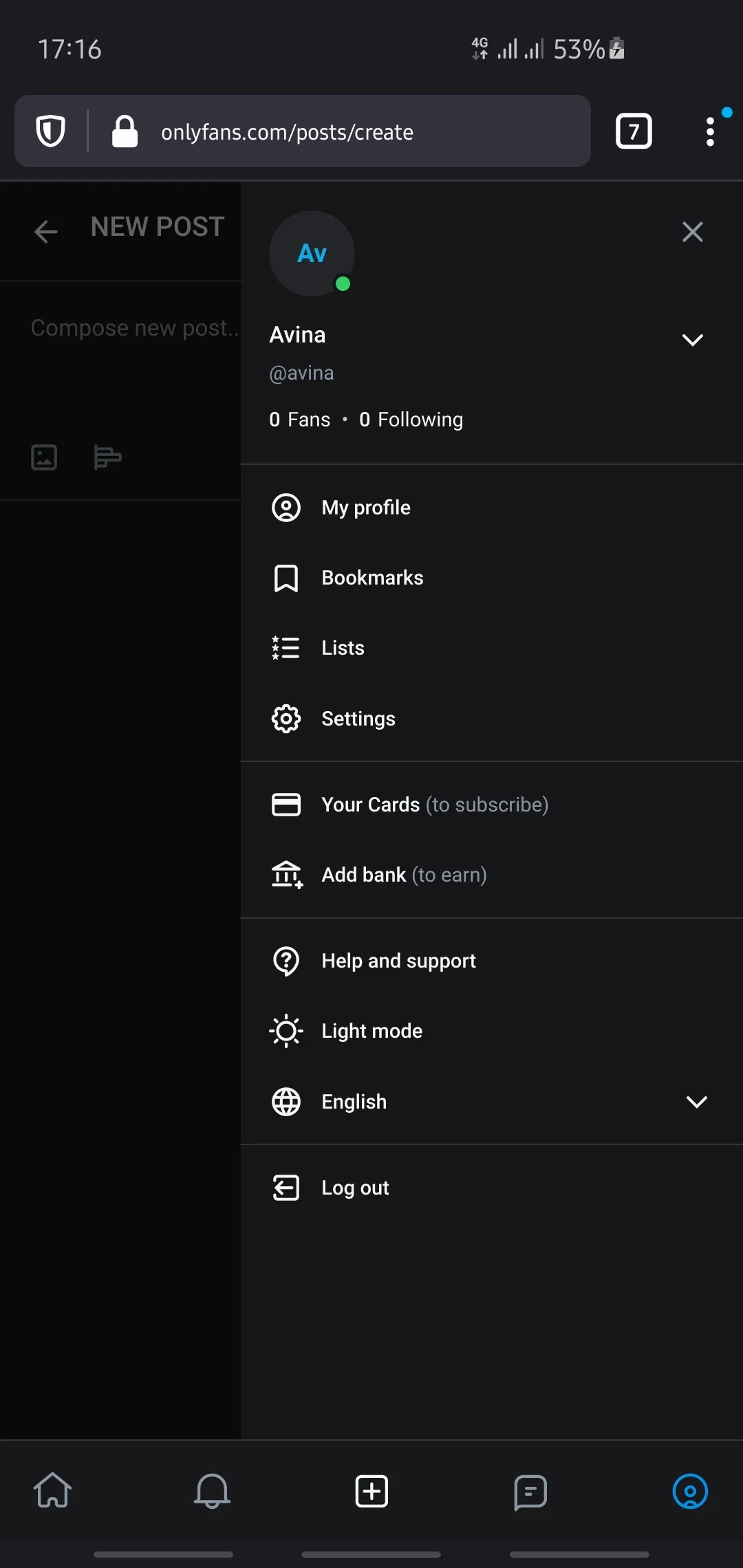Open browser tracking protection shield
This screenshot has width=743, height=1568.
point(52,131)
